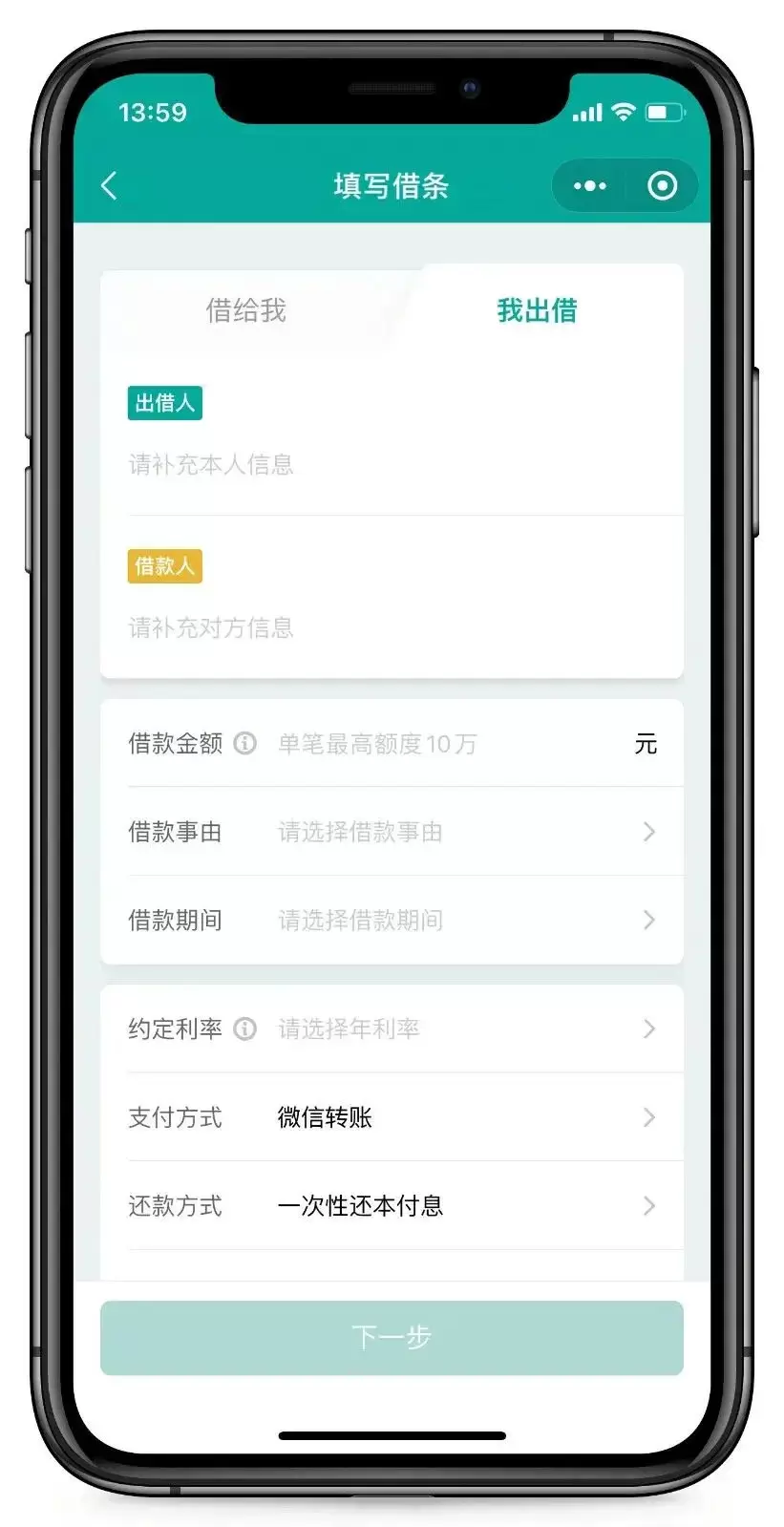Viewport: 784px width, 1527px height.
Task: Open the mini program's three-dot menu
Action: click(x=589, y=185)
